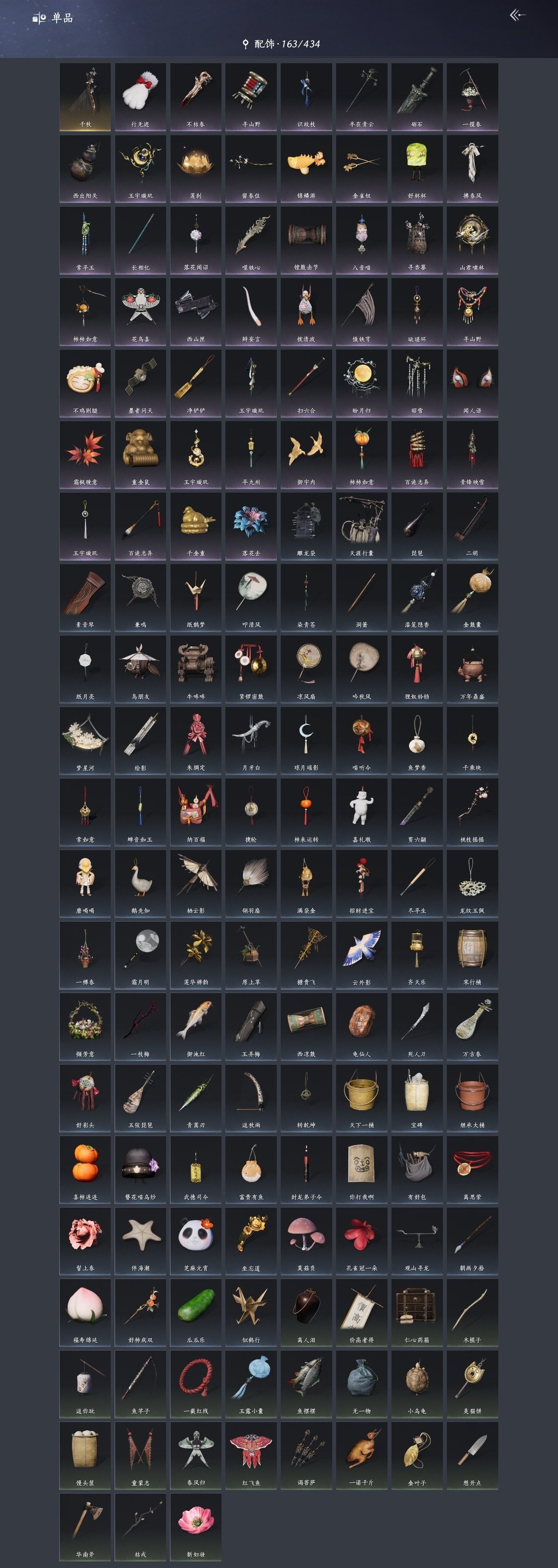Tap the back arrow icon at the top
This screenshot has width=558, height=1568.
click(517, 15)
